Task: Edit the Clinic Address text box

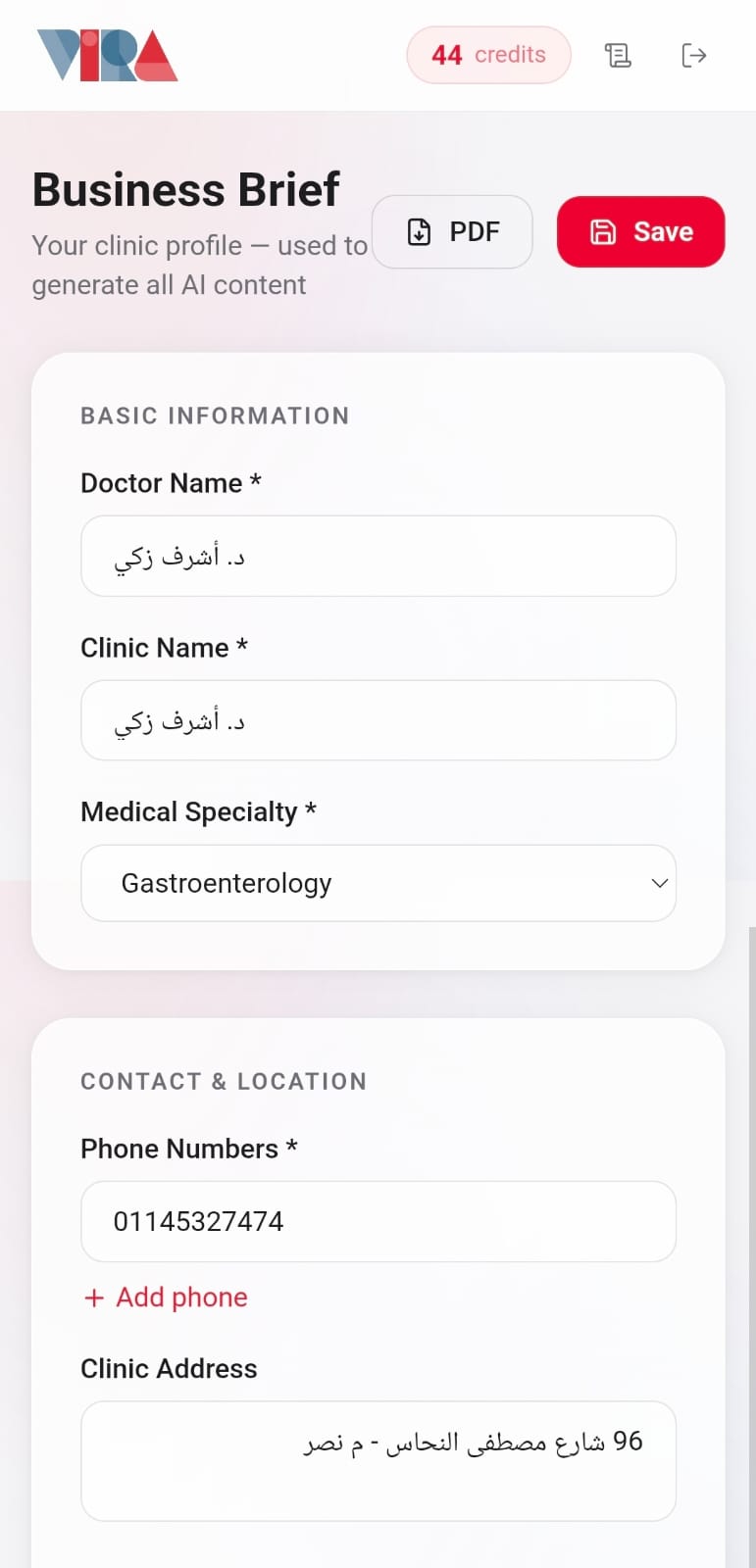Action: [x=378, y=1461]
